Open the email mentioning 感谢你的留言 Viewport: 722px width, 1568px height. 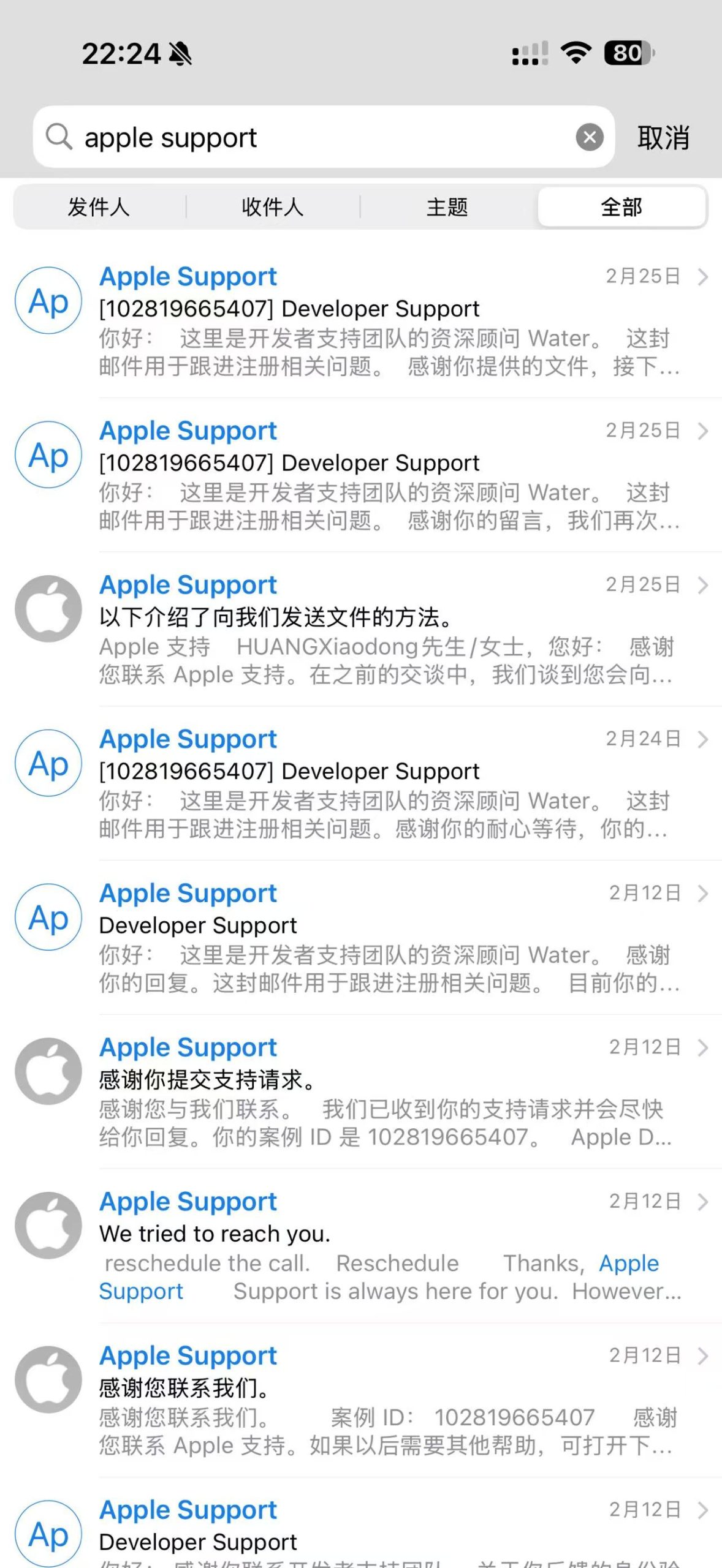pyautogui.click(x=389, y=475)
